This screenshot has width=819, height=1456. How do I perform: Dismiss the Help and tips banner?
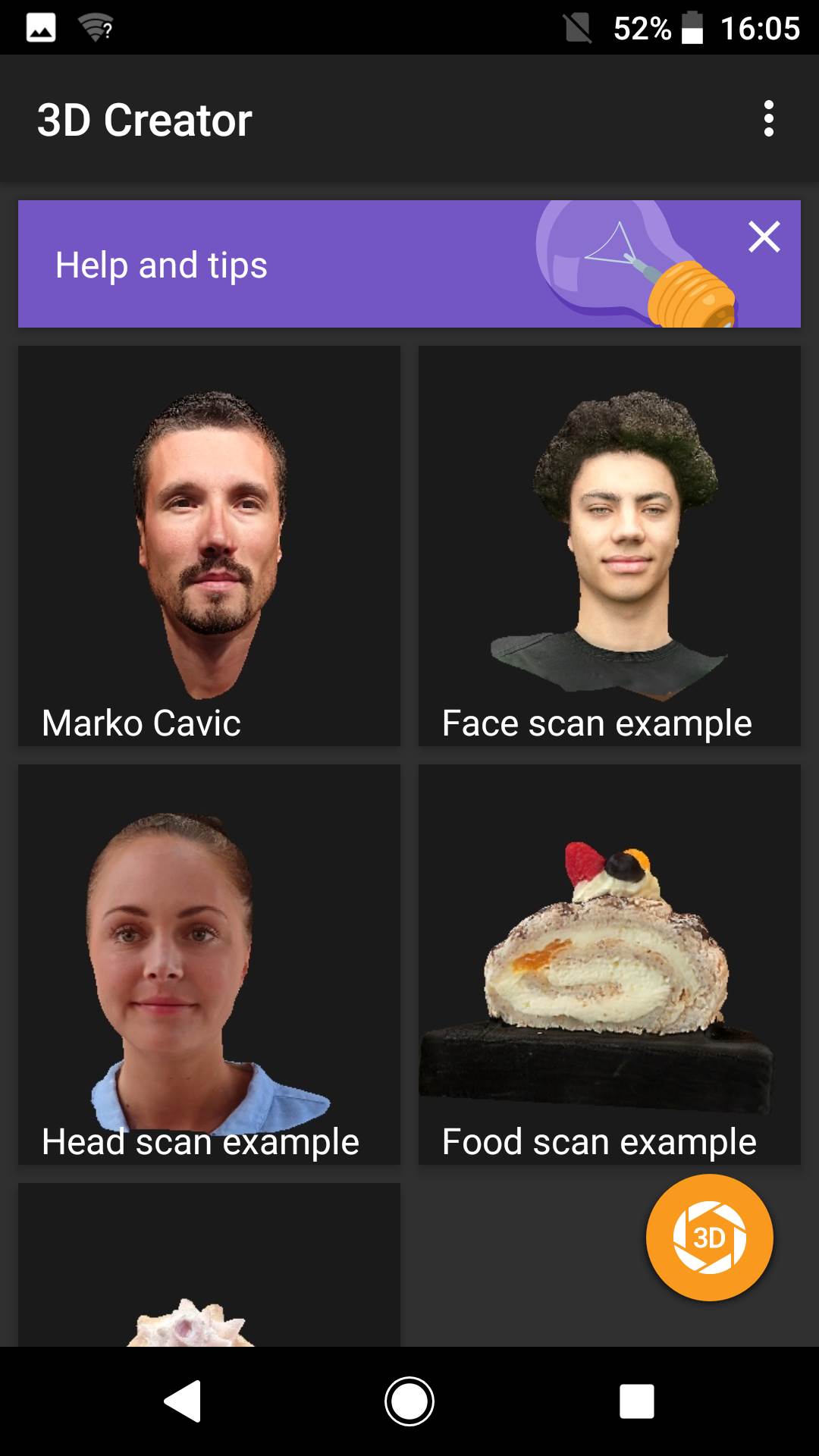coord(764,237)
